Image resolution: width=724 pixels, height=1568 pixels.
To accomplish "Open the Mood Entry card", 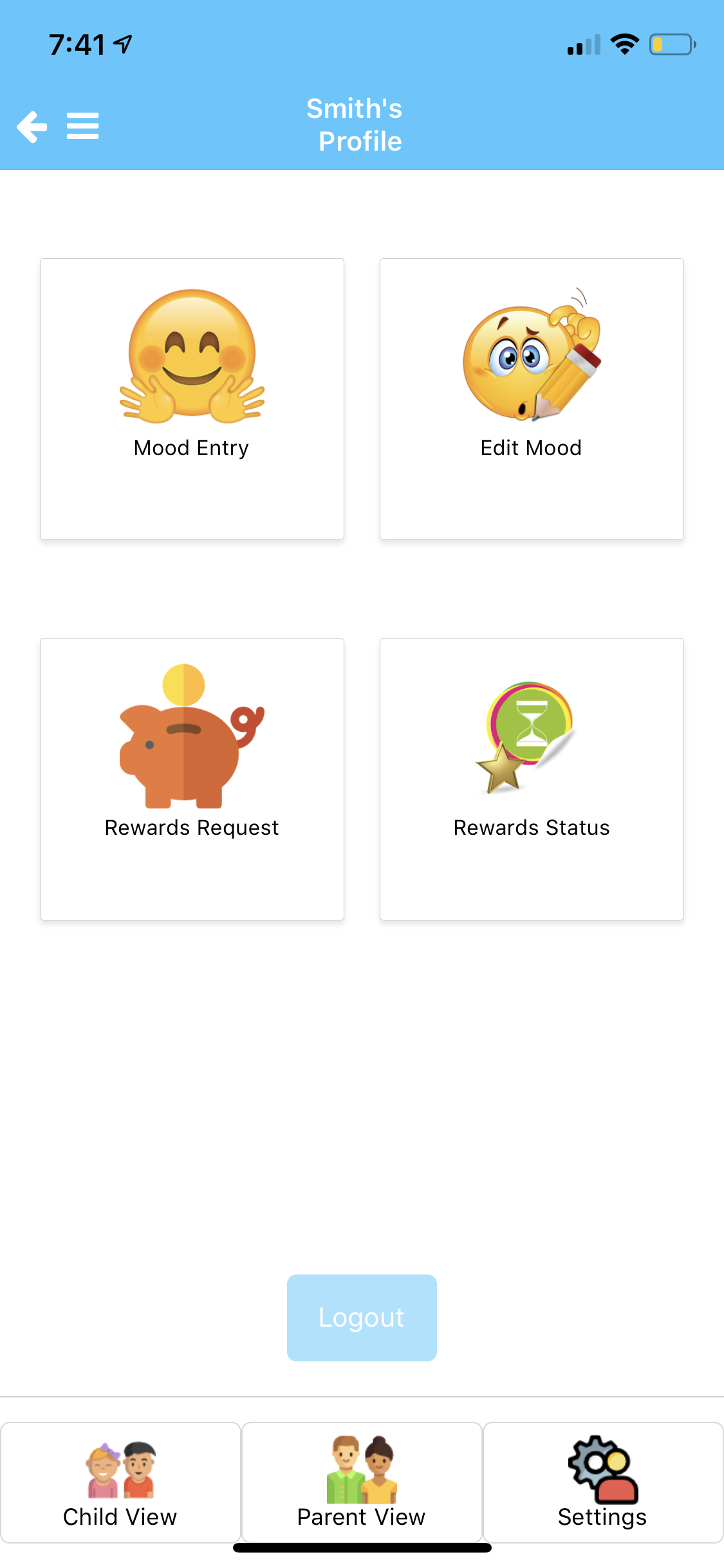I will pyautogui.click(x=192, y=398).
